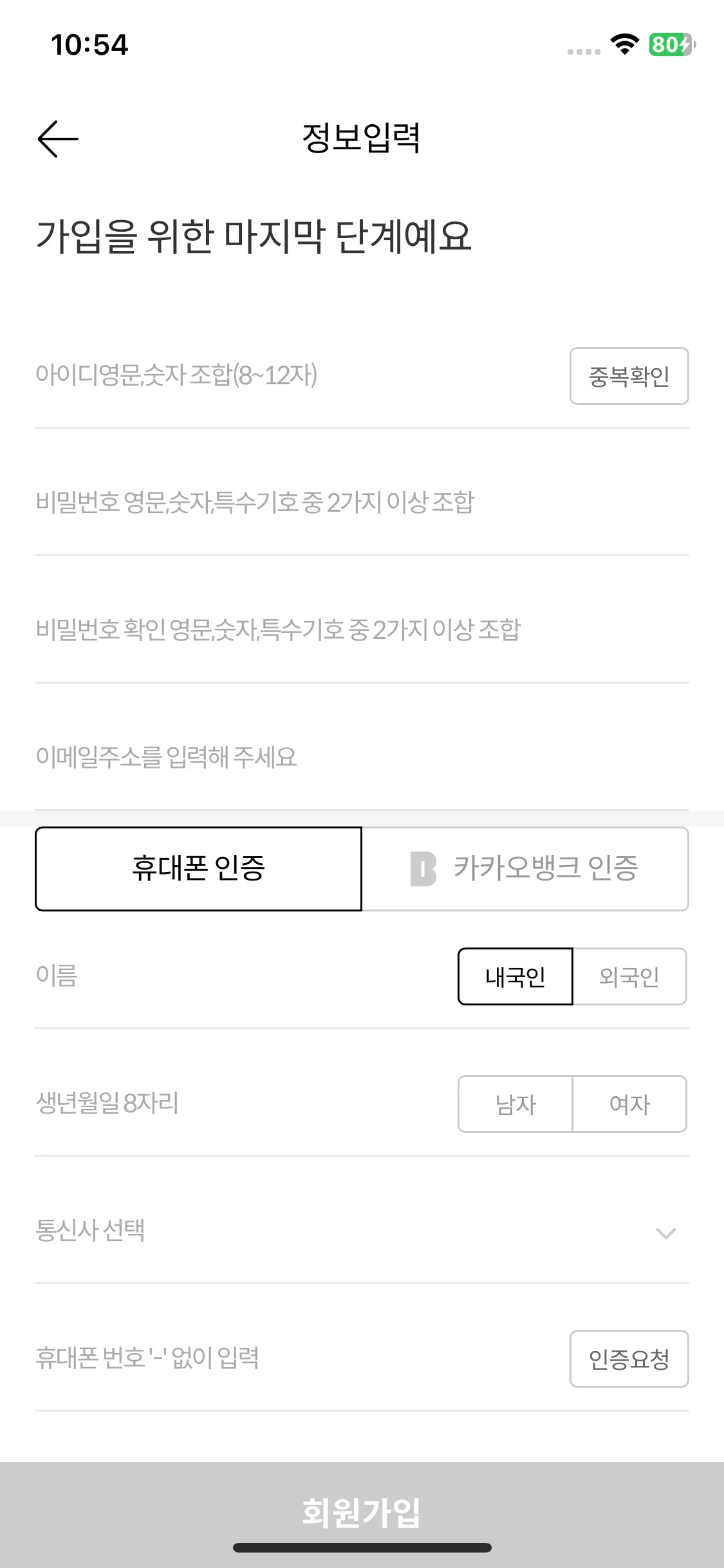Screen dimensions: 724x1568
Task: Tap the 휴대폰 번호 input field
Action: tap(290, 1359)
